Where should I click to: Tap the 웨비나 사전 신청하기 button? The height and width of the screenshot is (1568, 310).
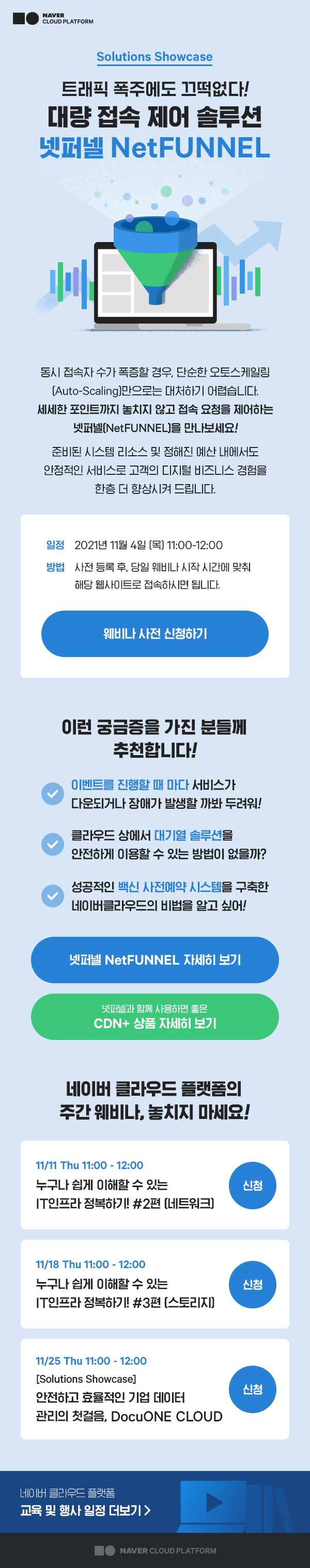(x=154, y=634)
